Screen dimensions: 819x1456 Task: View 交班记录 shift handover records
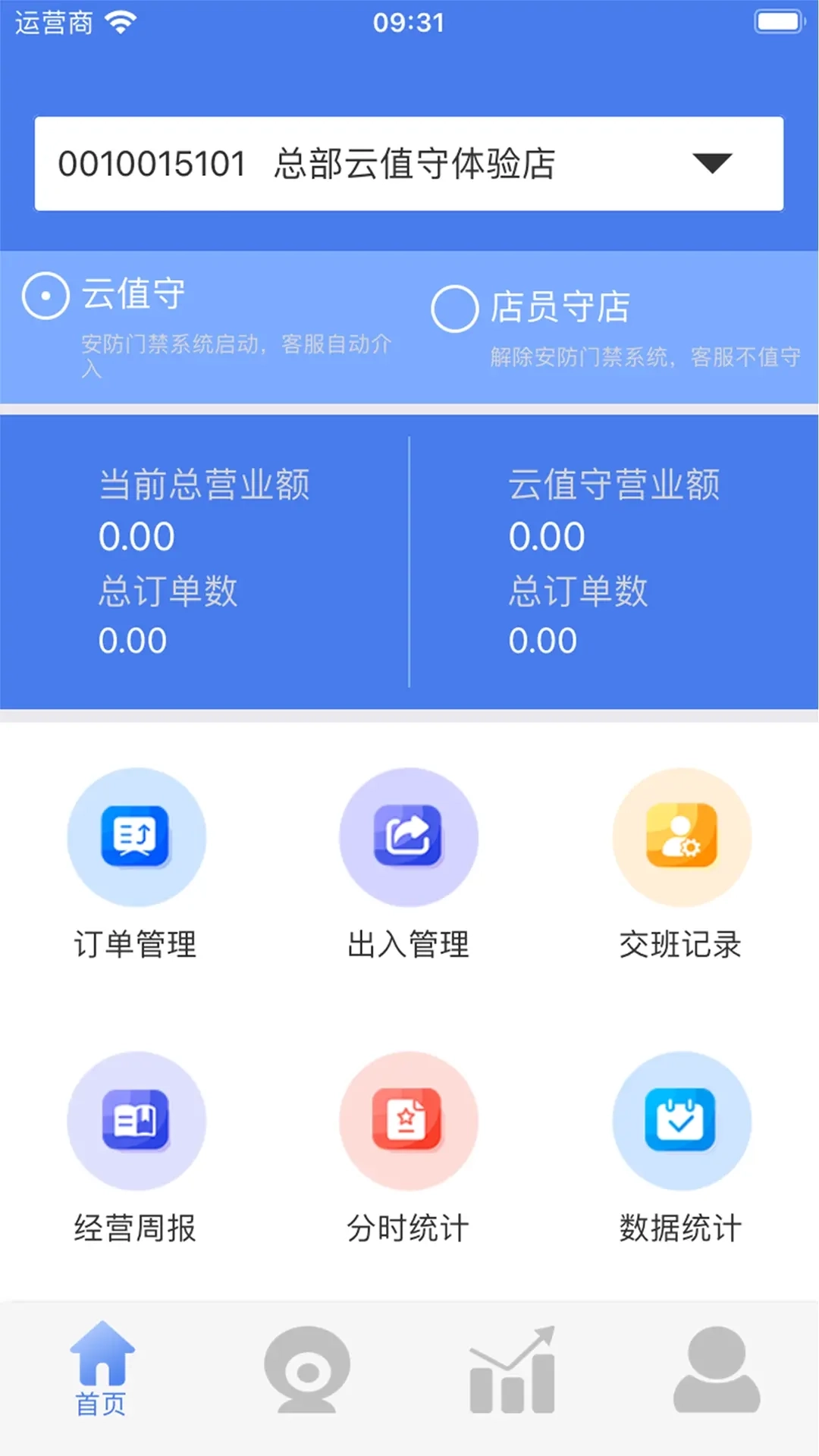(681, 836)
